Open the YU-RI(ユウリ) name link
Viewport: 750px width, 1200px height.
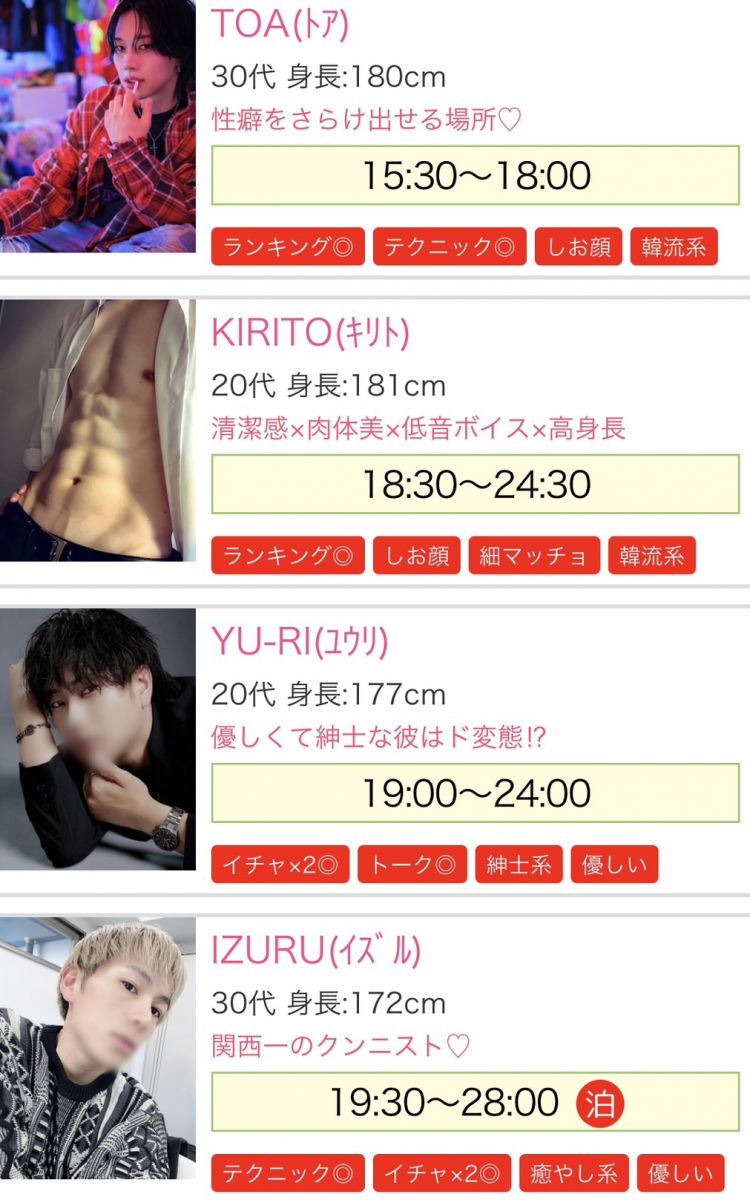(299, 642)
